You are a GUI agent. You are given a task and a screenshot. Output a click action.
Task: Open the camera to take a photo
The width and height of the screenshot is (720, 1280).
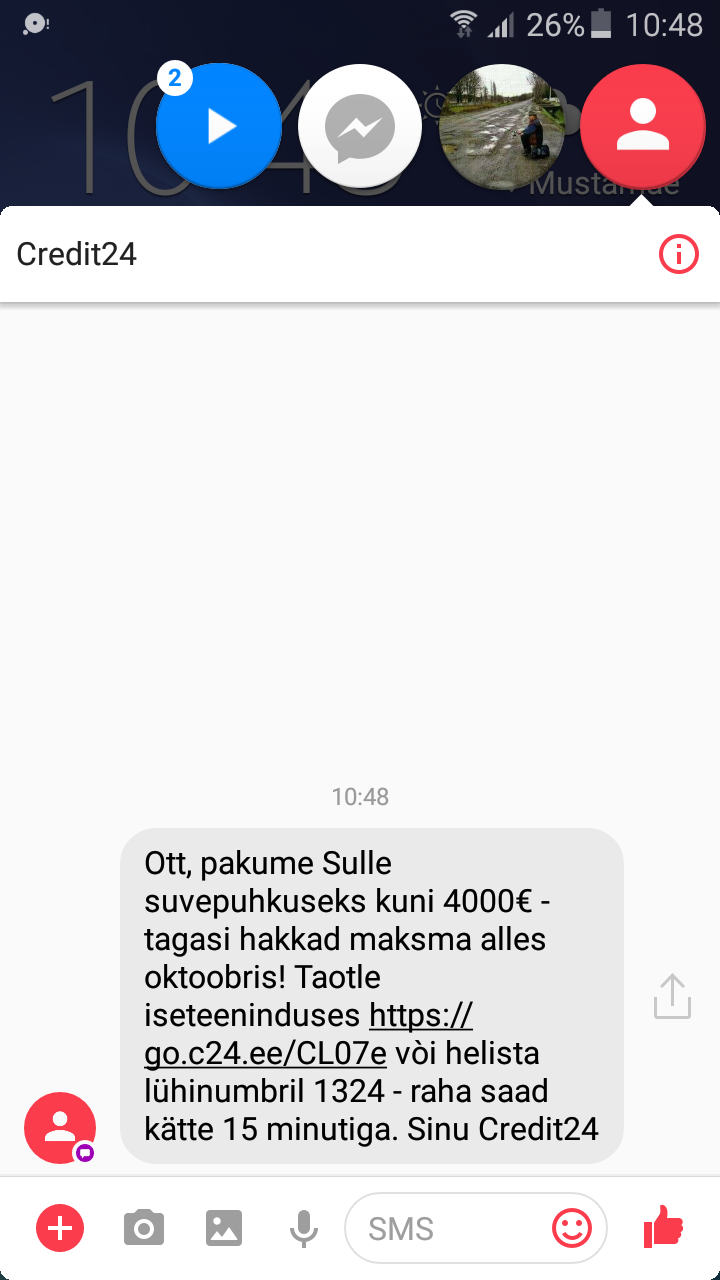coord(144,1228)
